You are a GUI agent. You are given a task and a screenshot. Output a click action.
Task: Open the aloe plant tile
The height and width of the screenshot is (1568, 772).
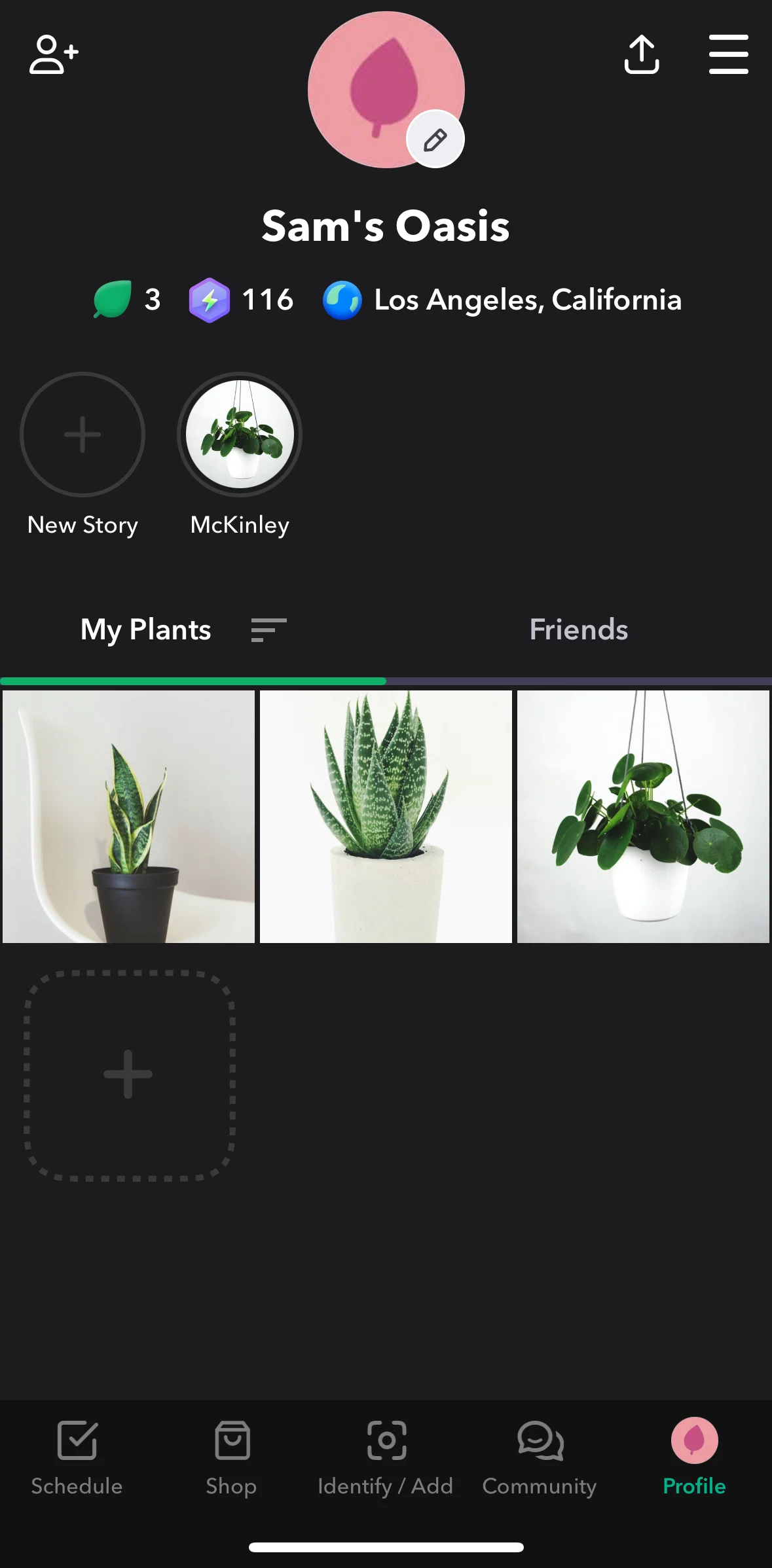[x=386, y=817]
